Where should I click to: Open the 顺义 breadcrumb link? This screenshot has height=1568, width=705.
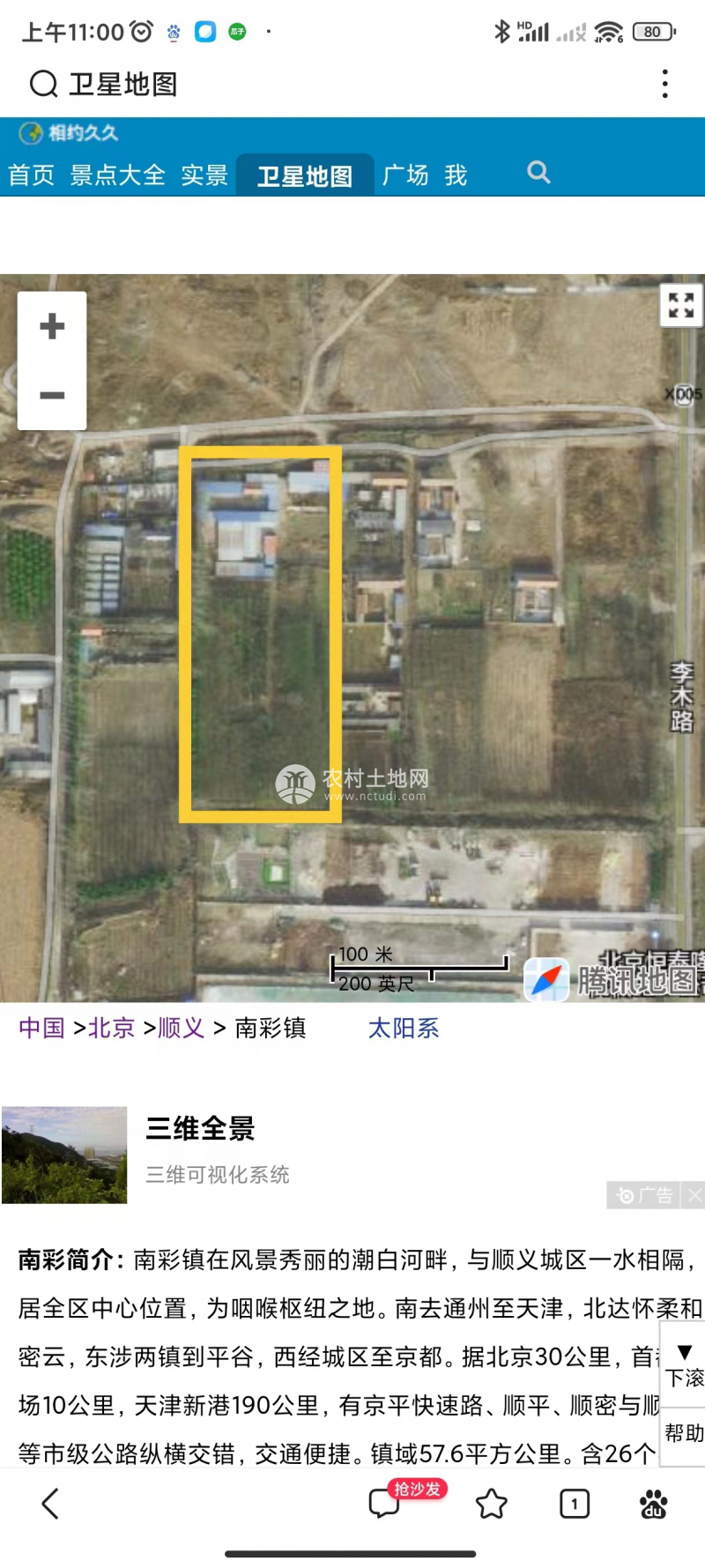click(181, 1028)
